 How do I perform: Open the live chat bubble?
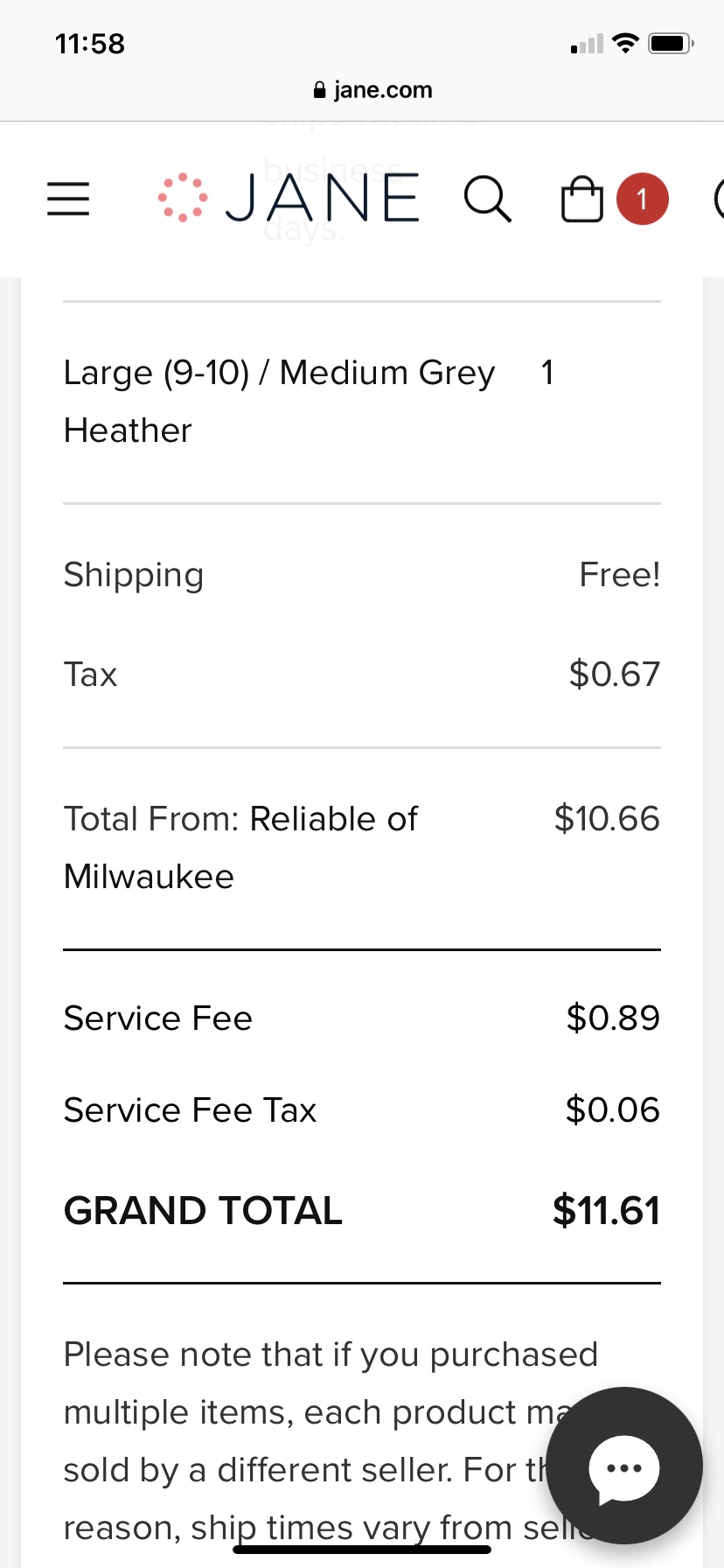point(624,1467)
